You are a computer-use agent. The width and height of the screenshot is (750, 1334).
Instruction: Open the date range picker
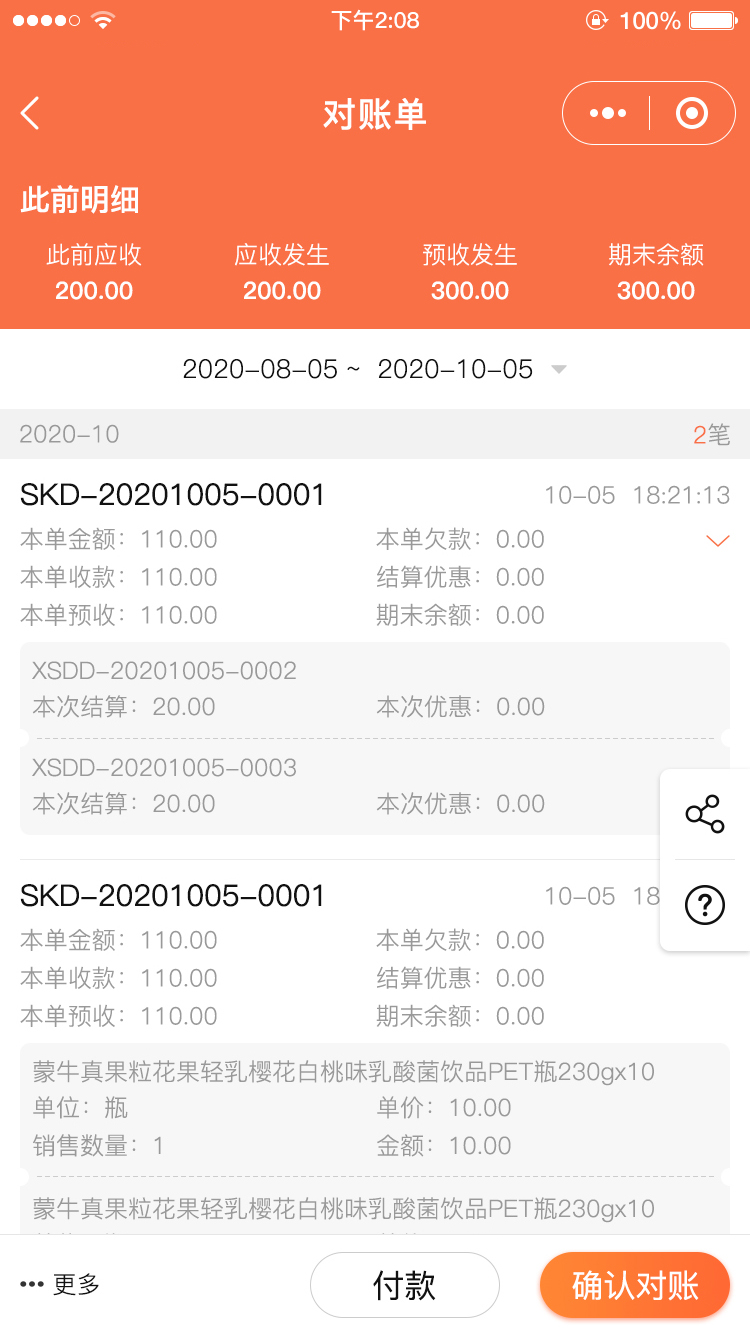click(375, 369)
